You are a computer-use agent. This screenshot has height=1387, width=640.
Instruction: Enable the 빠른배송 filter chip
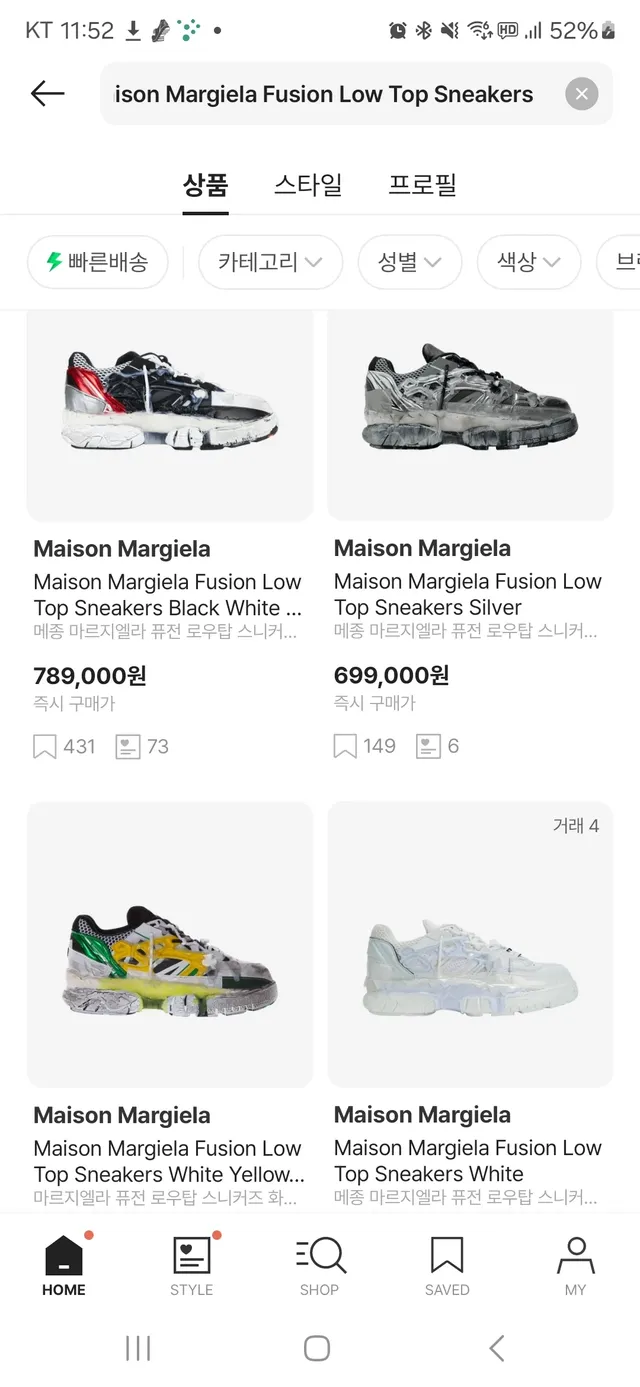(98, 262)
